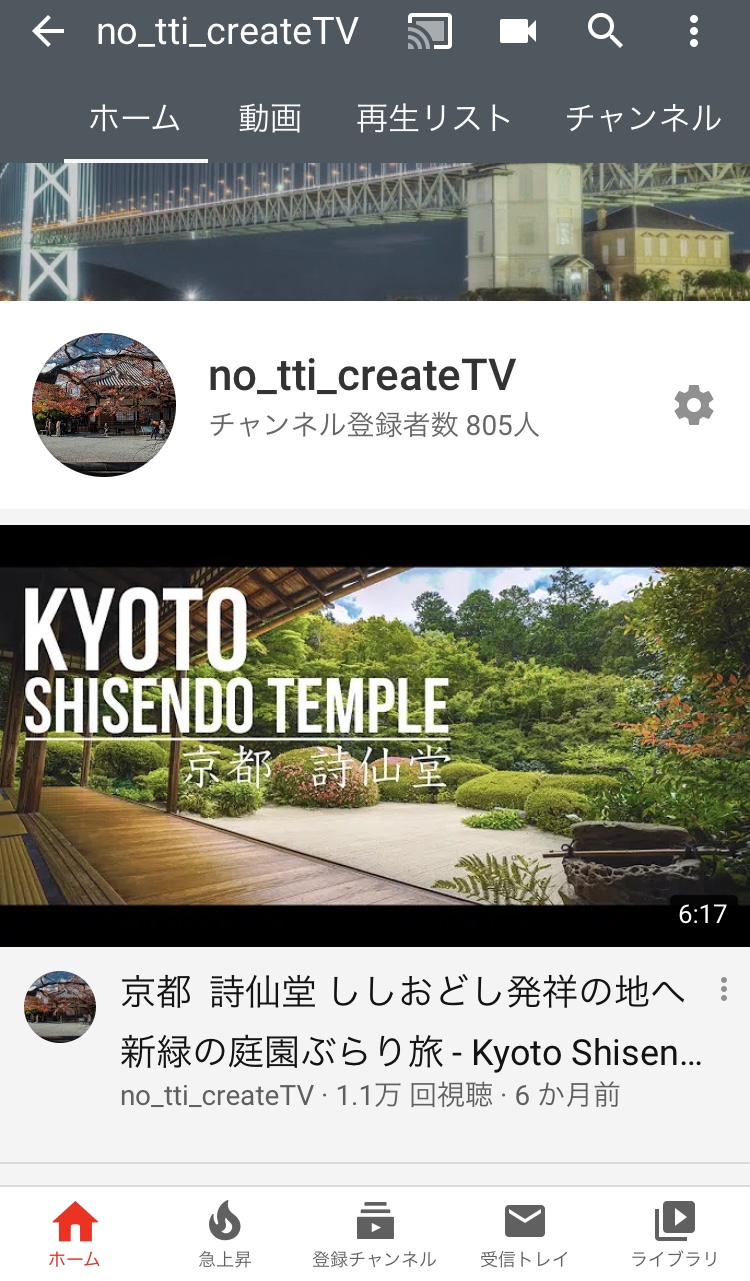Open the cast to device icon
The height and width of the screenshot is (1281, 750).
tap(429, 32)
